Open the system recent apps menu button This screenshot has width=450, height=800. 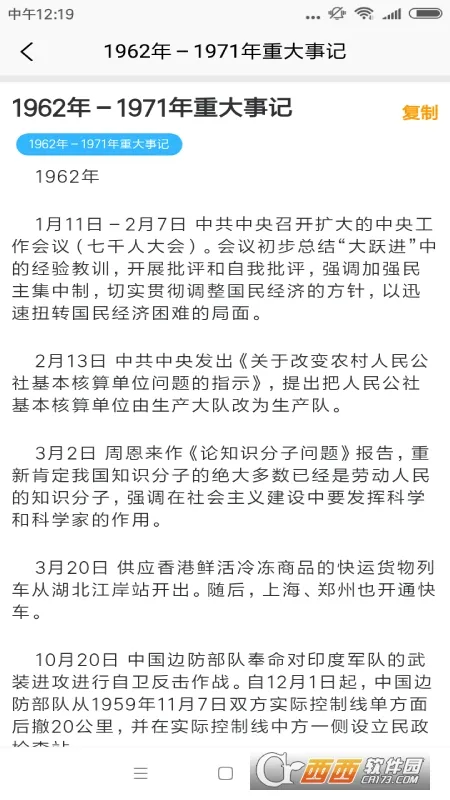tap(141, 773)
